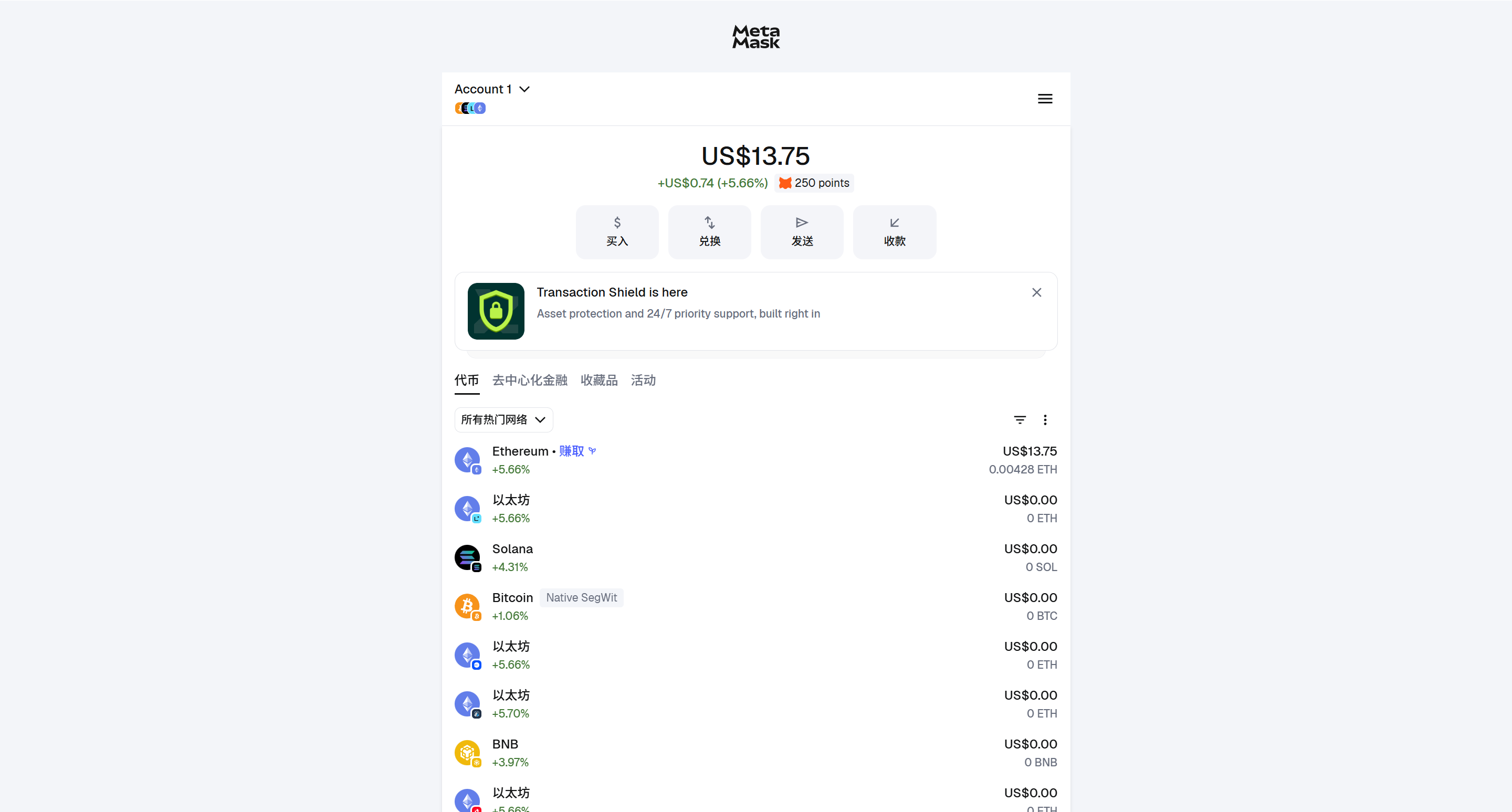
Task: Open the token sort filter icon
Action: pos(1020,419)
